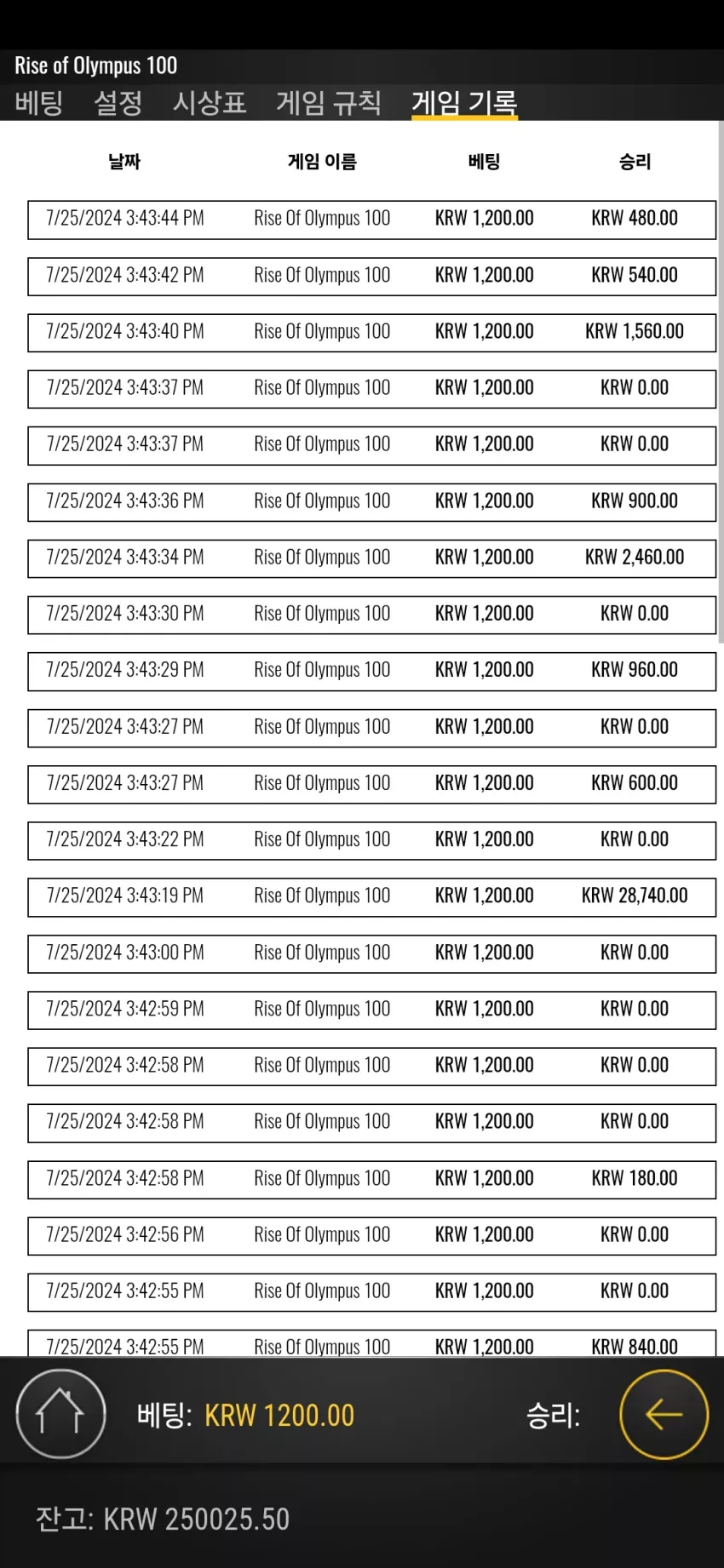Open the 3:43:40 PM game record
This screenshot has width=724, height=1568.
[x=371, y=333]
